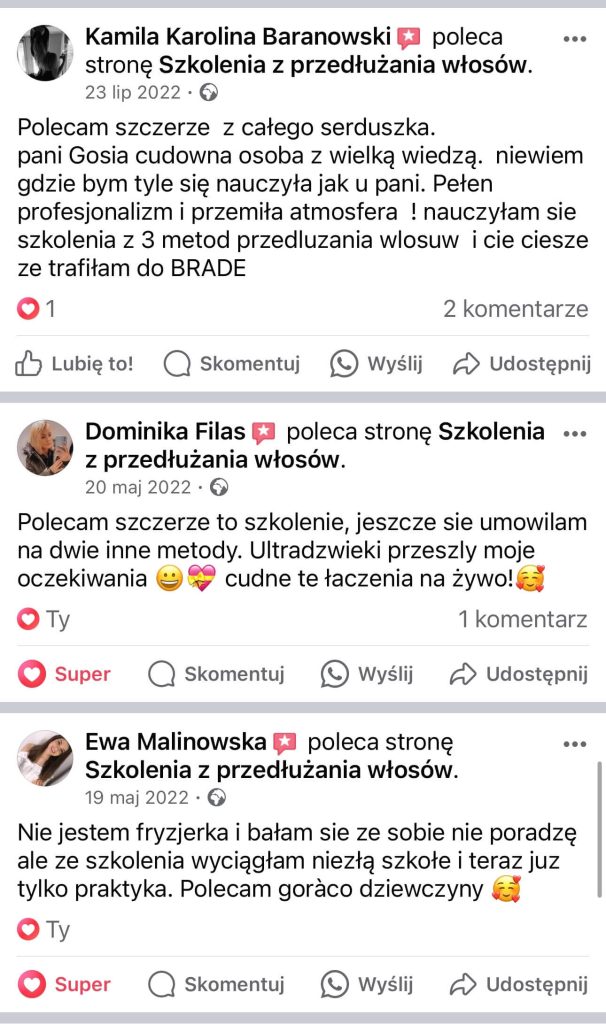606x1024 pixels.
Task: Remove Super reaction from Dominika Filas's post
Action: 65,674
